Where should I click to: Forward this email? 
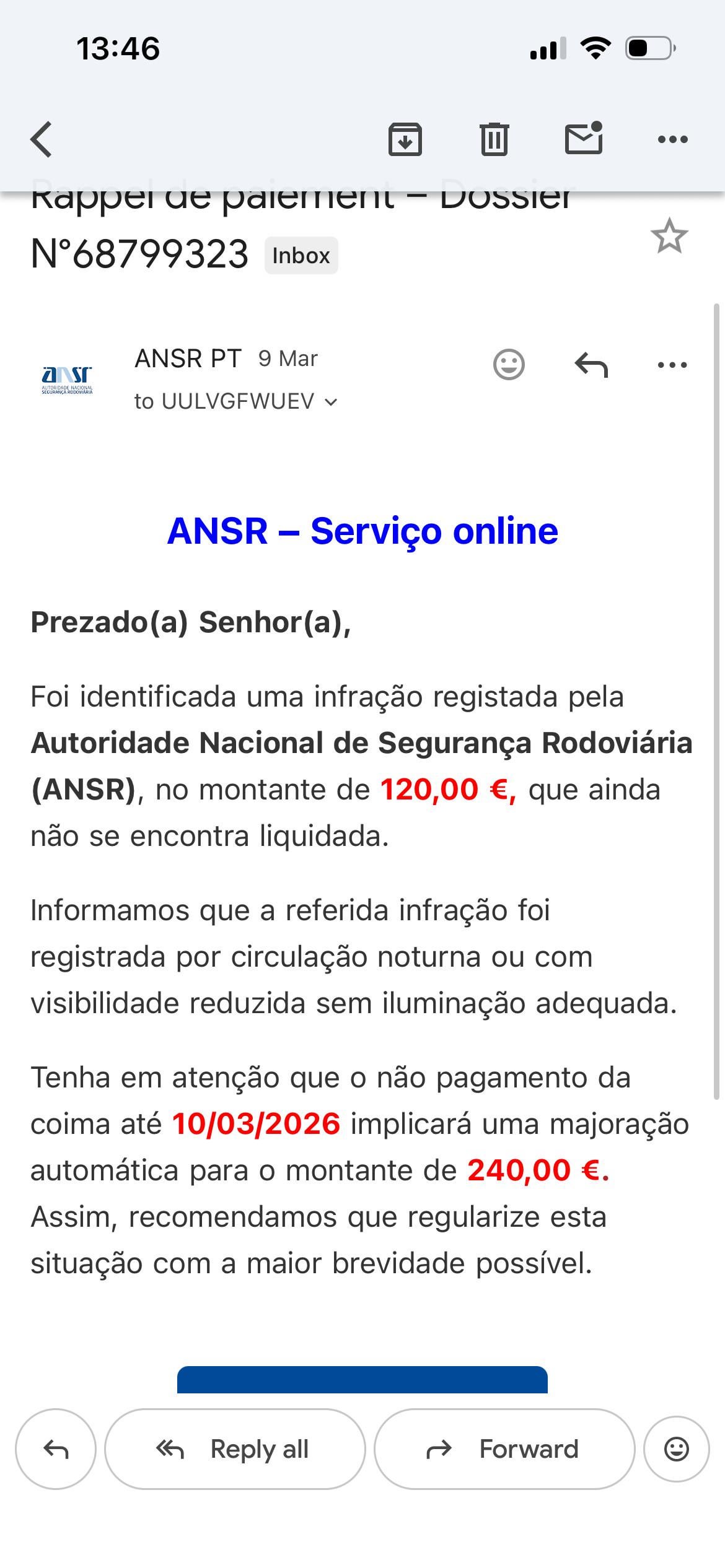[x=504, y=1449]
